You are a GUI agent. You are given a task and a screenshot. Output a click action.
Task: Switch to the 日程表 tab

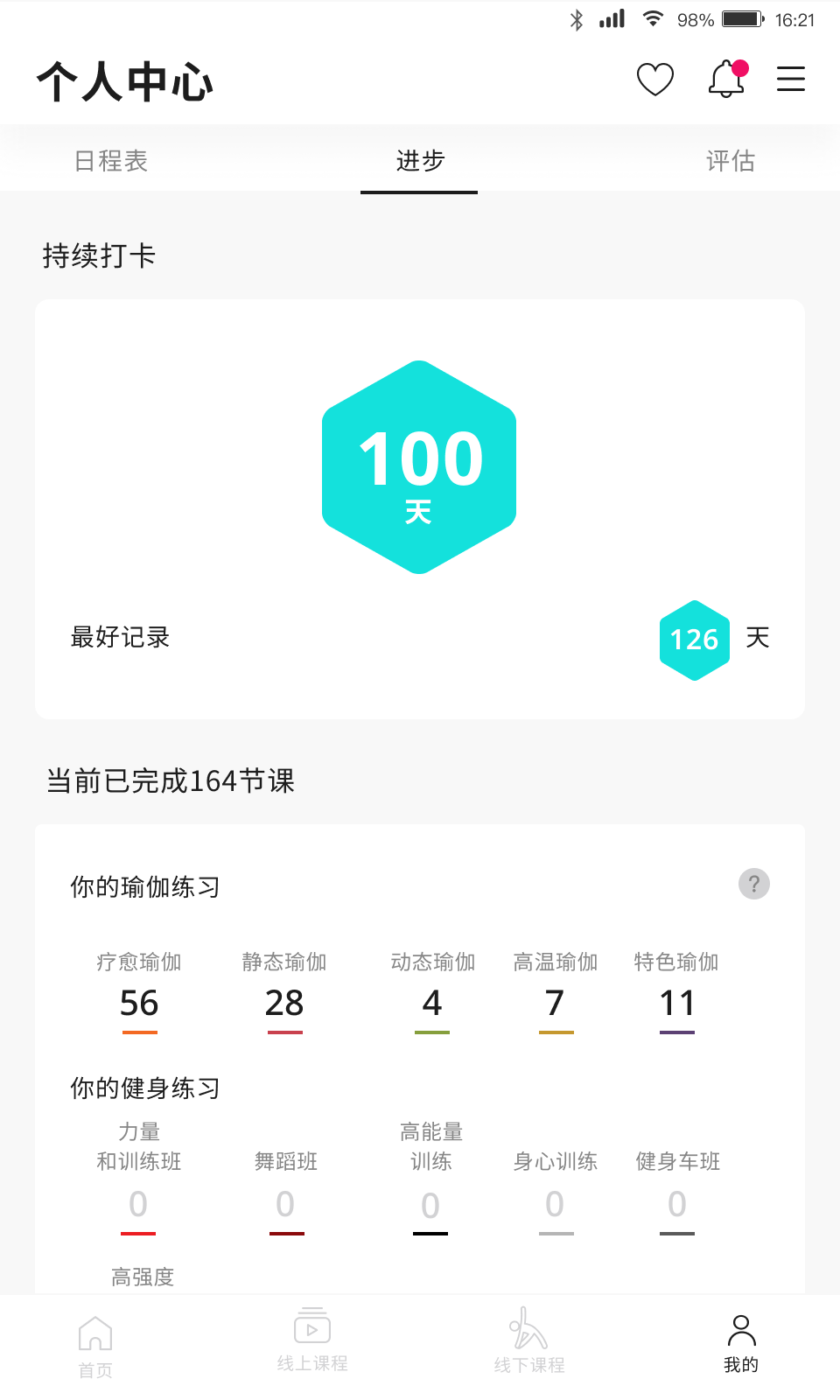click(110, 161)
